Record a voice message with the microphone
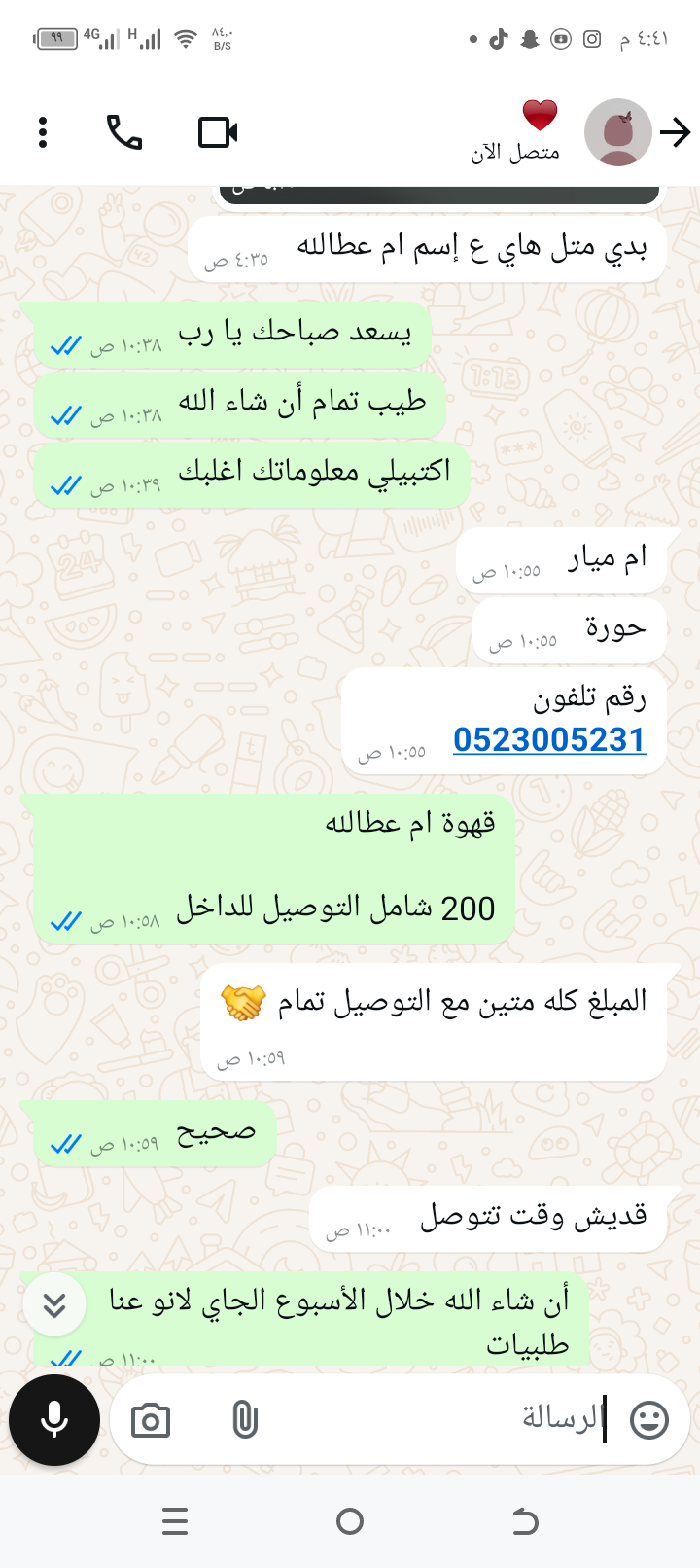The image size is (700, 1568). pos(54,1420)
